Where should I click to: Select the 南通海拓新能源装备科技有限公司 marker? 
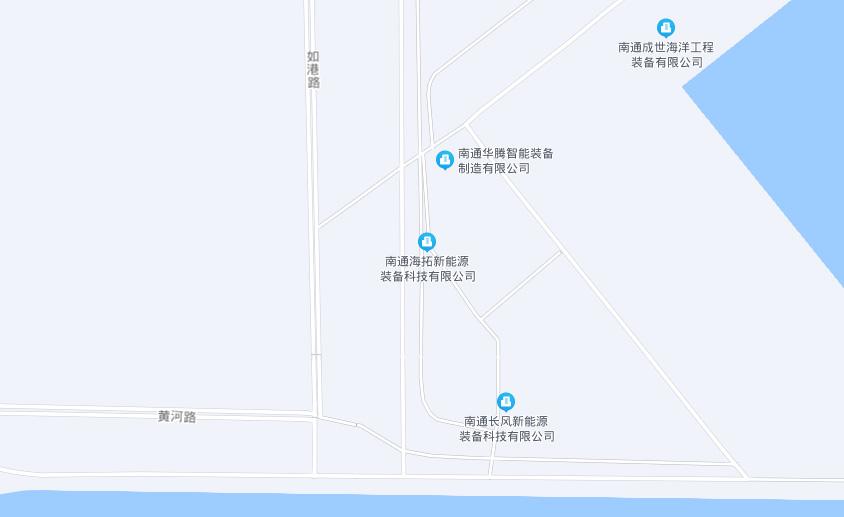[x=427, y=241]
